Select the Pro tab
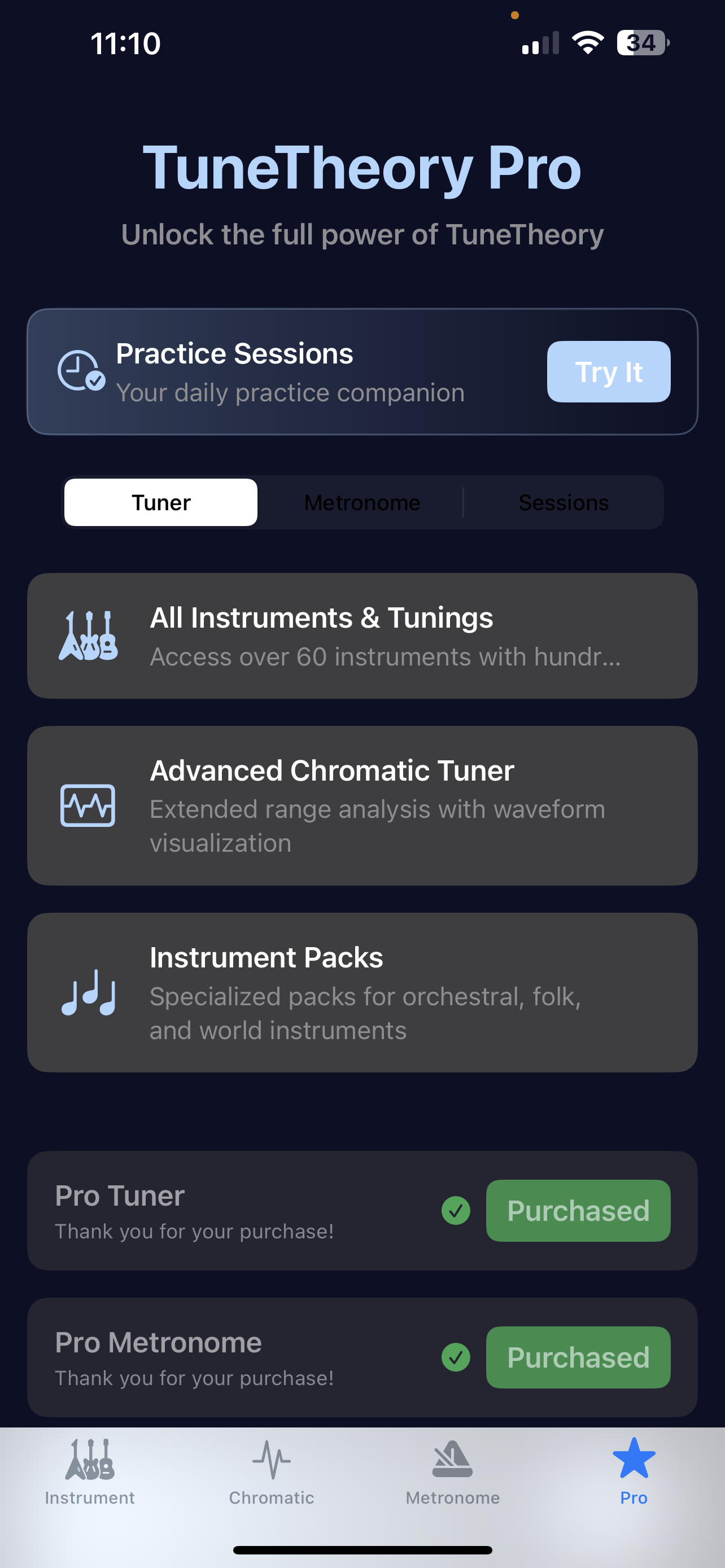 click(634, 1472)
